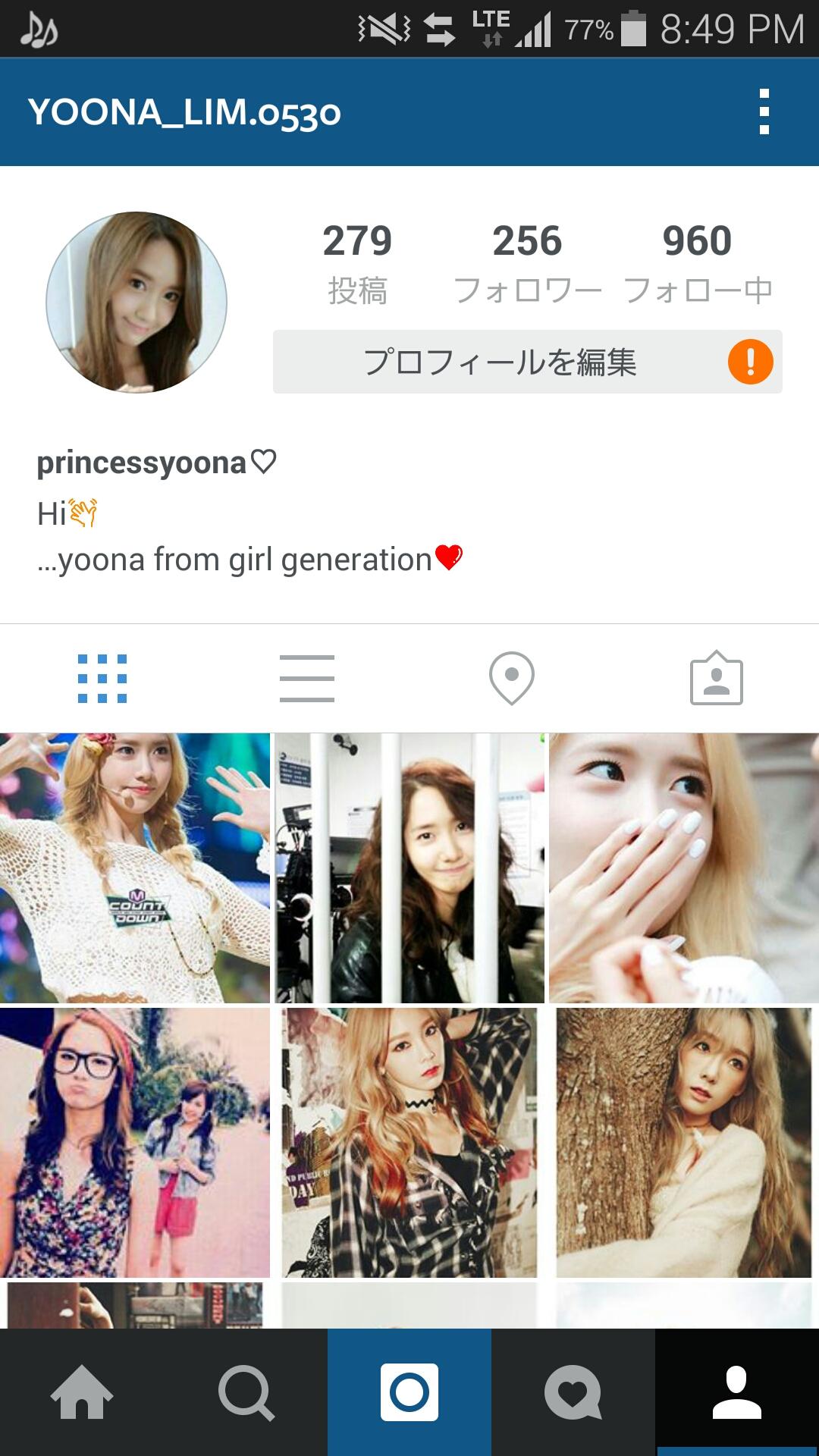Open the plaid shirt photo
The image size is (819, 1456).
(409, 1142)
